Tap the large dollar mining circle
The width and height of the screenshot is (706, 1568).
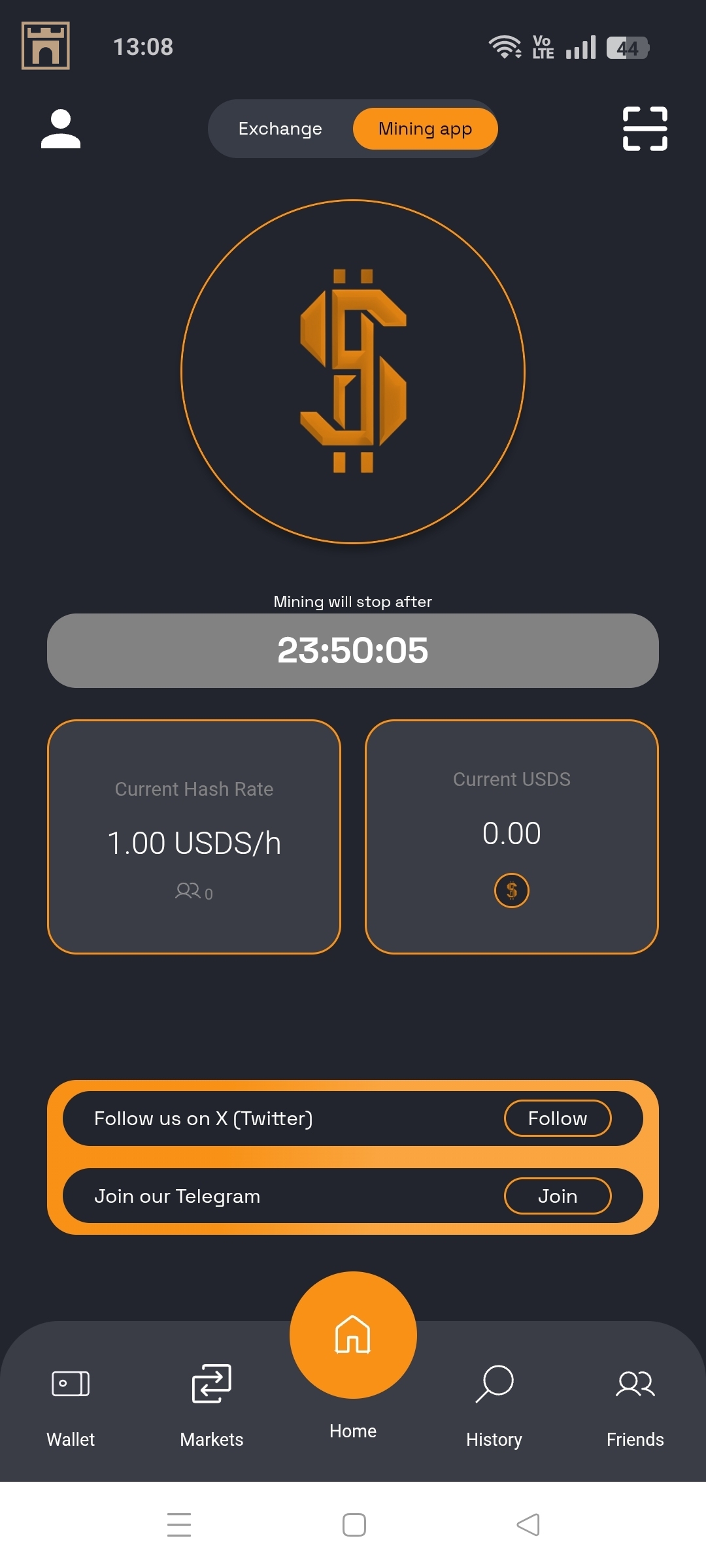[353, 371]
